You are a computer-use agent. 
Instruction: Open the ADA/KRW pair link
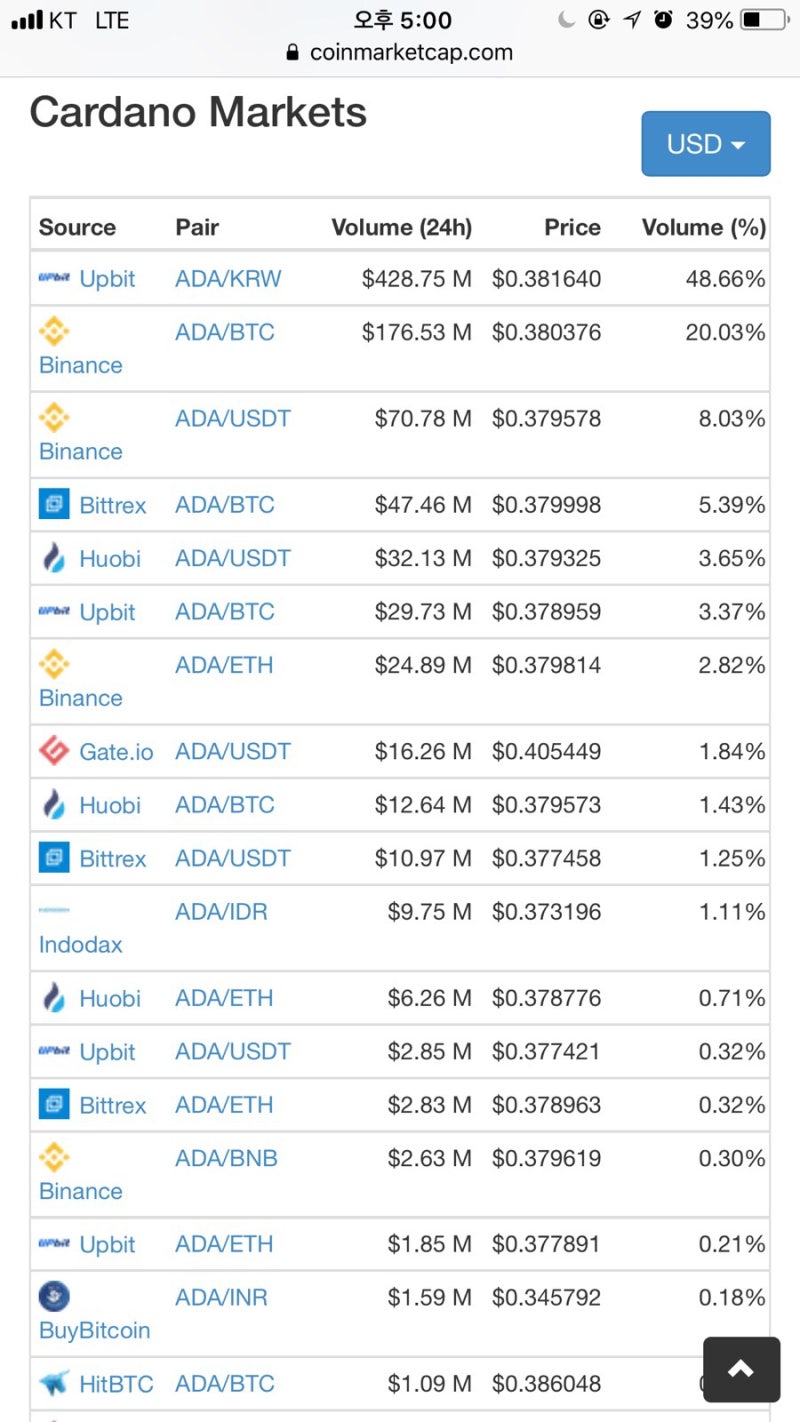pos(228,279)
